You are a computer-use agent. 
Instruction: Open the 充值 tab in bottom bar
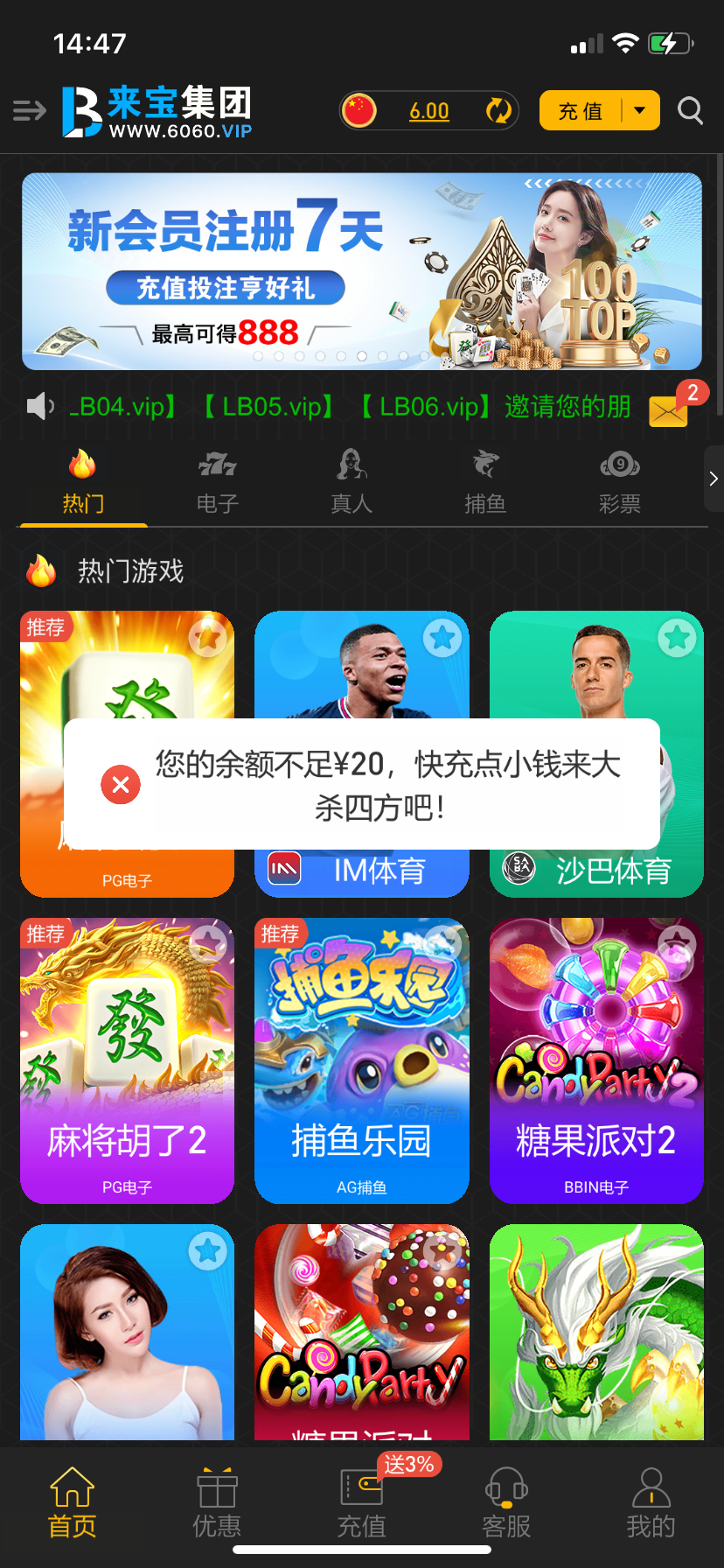362,1502
